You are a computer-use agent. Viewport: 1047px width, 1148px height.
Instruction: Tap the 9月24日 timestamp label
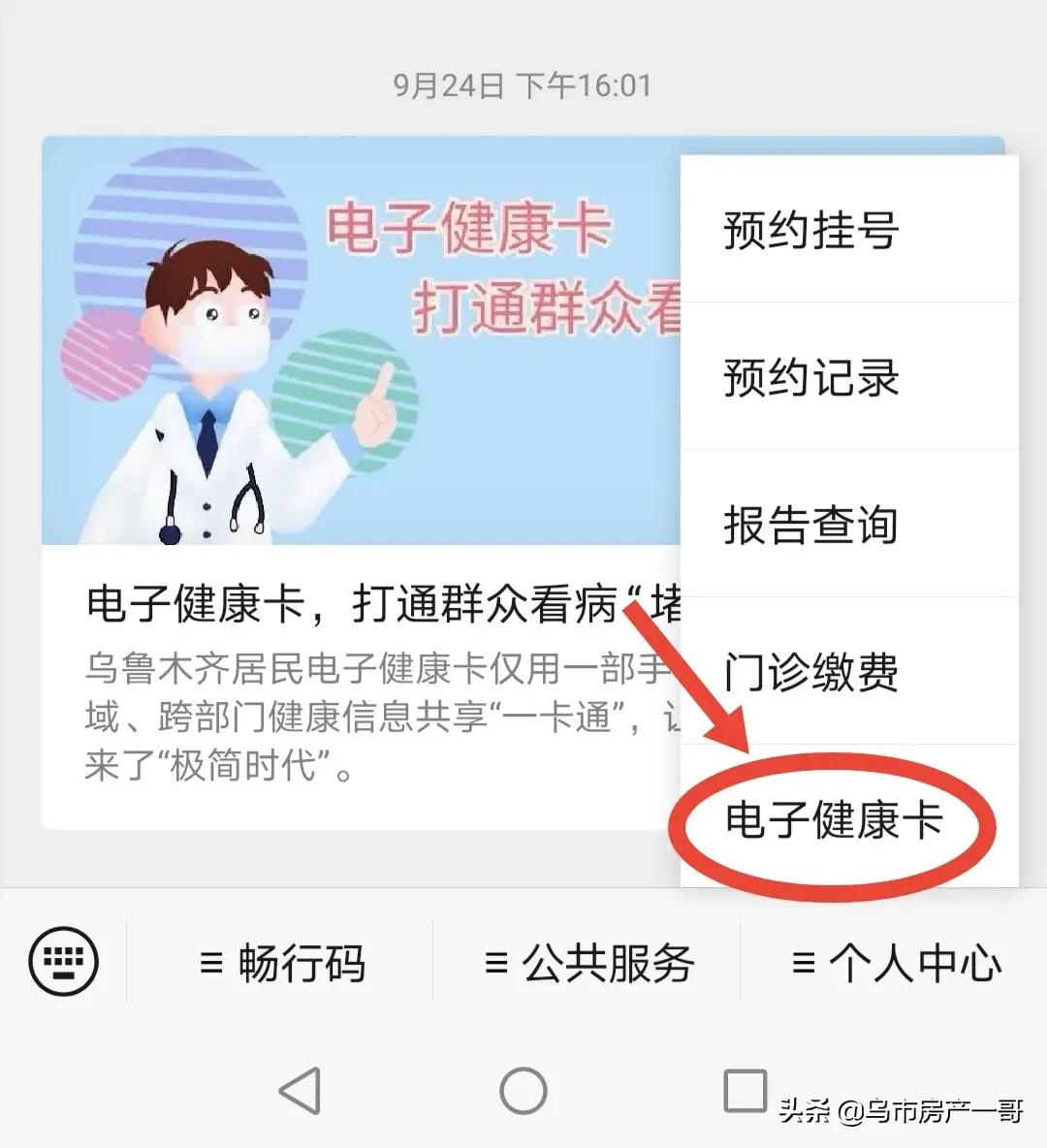pos(523,85)
